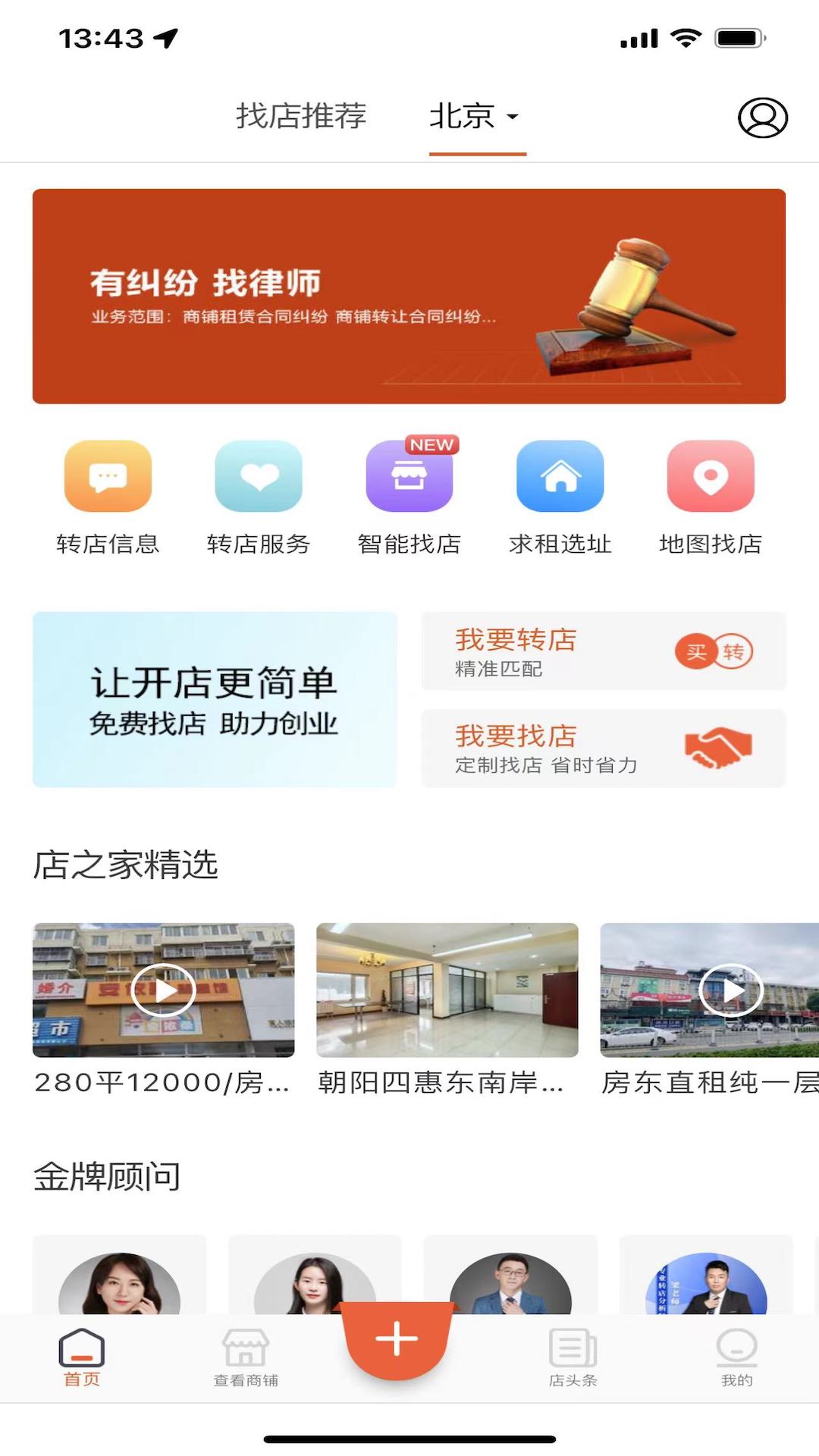Image resolution: width=819 pixels, height=1456 pixels.
Task: Go to the 首页 tab
Action: pyautogui.click(x=82, y=1357)
